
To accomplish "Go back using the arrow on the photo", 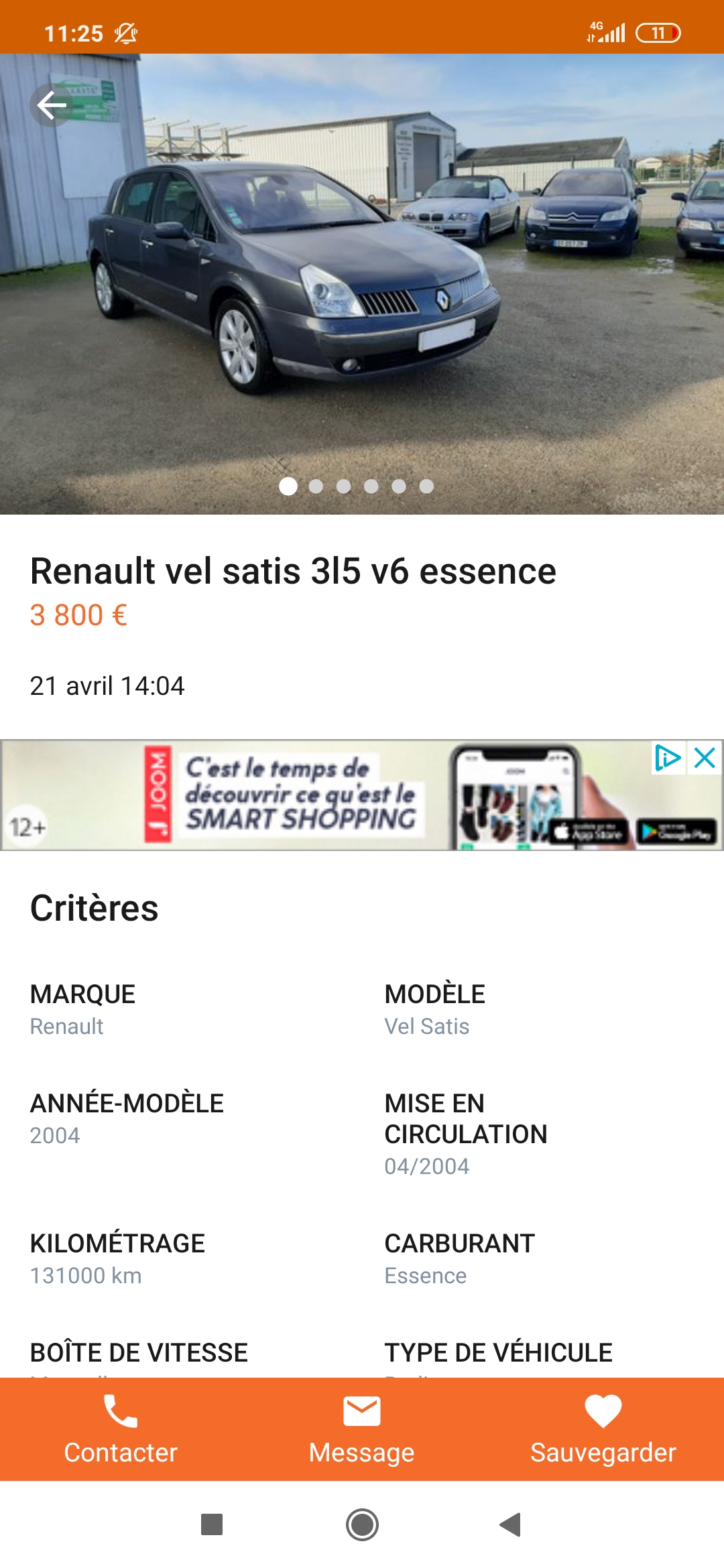I will tap(52, 105).
